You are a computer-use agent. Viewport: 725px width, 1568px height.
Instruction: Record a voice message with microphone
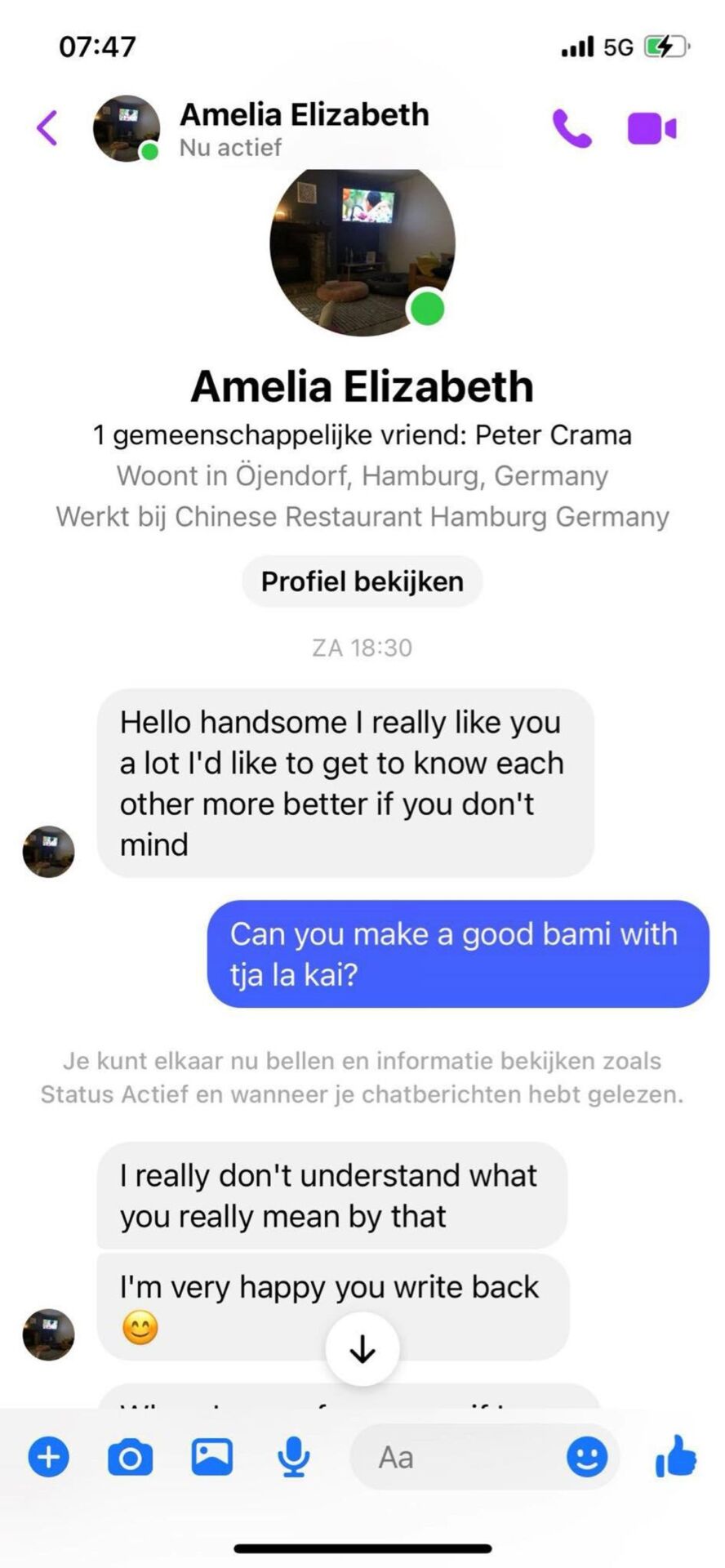click(293, 1457)
